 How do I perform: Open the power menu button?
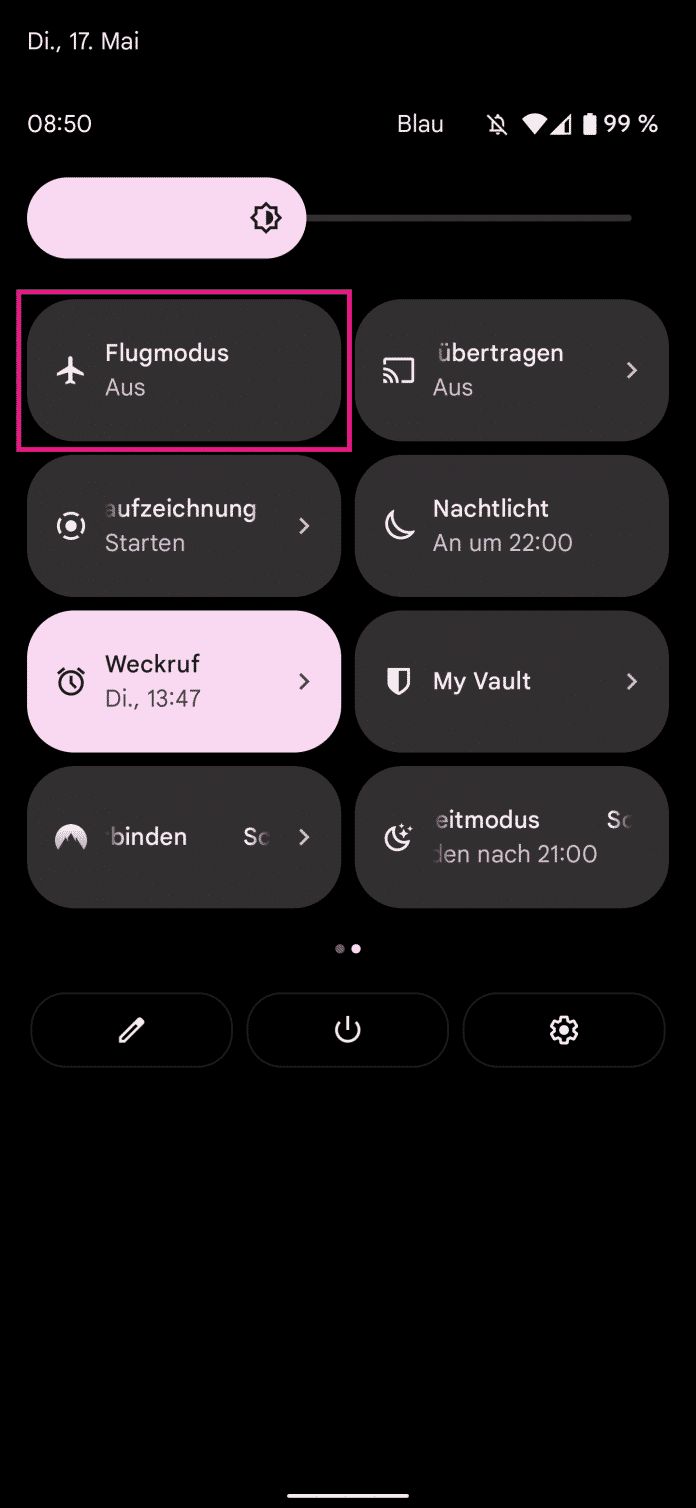tap(347, 1030)
